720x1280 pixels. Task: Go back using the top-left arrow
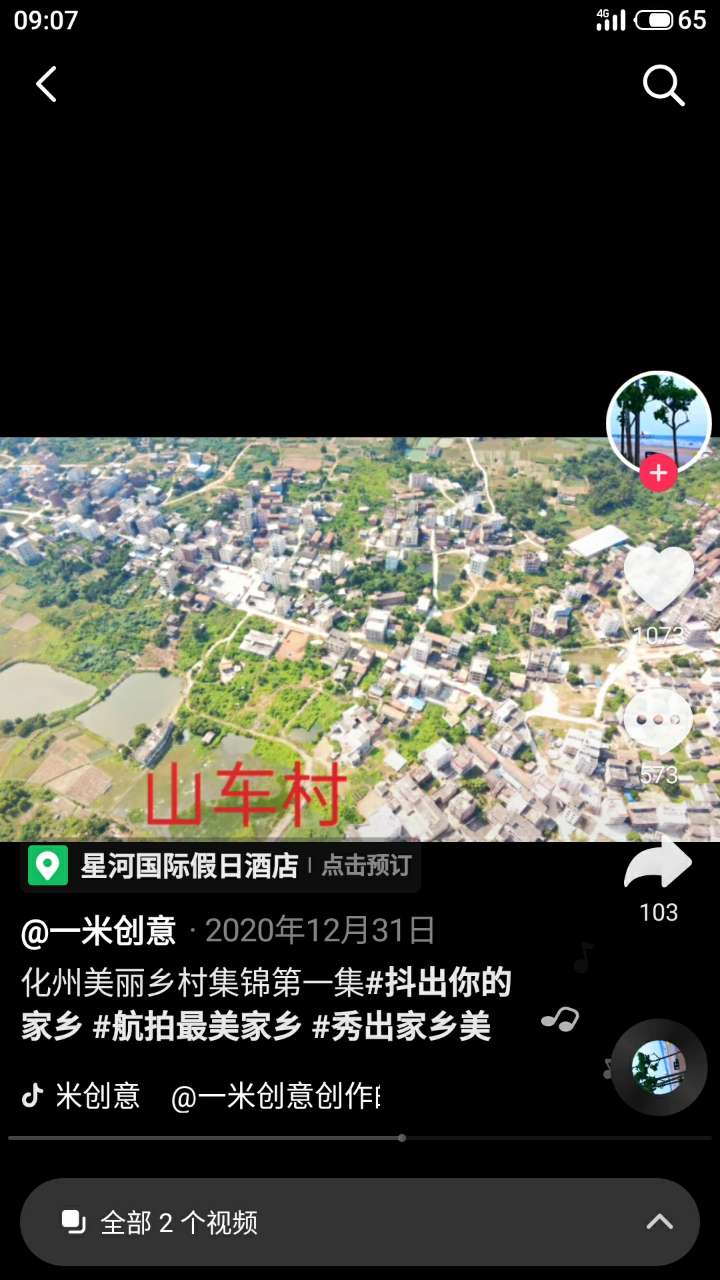pos(46,85)
